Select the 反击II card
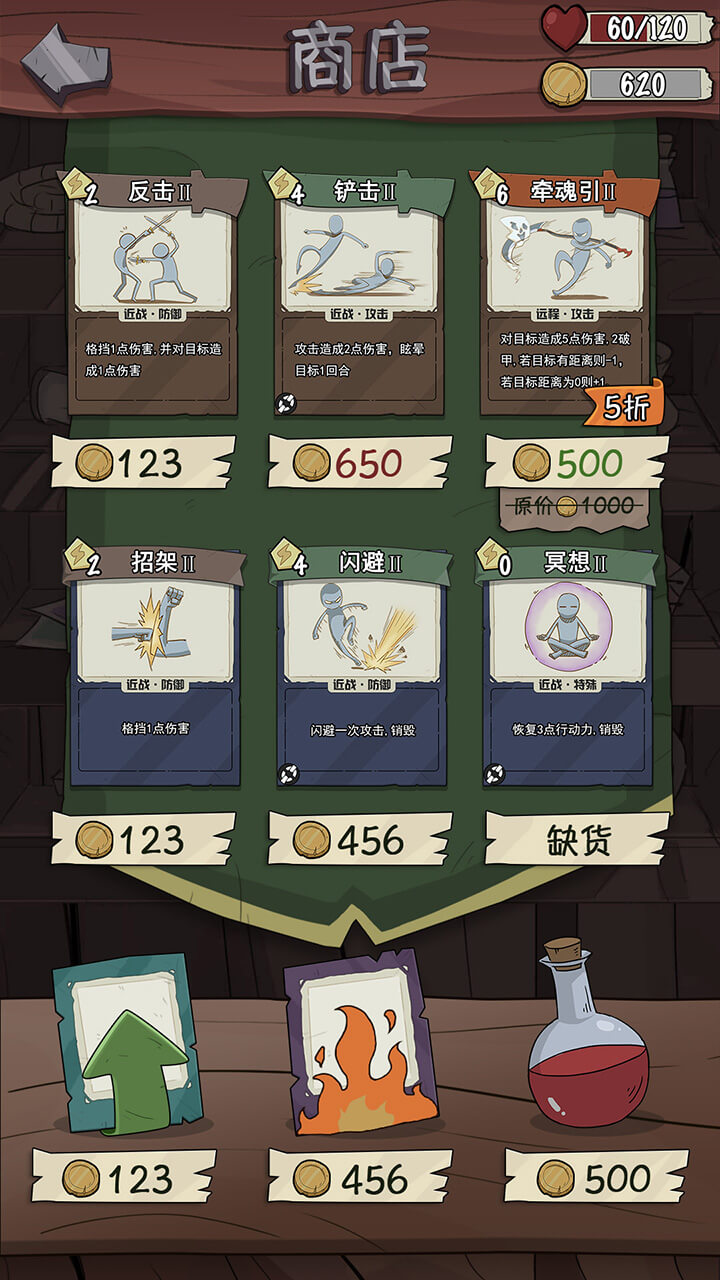This screenshot has height=1280, width=720. [x=153, y=295]
